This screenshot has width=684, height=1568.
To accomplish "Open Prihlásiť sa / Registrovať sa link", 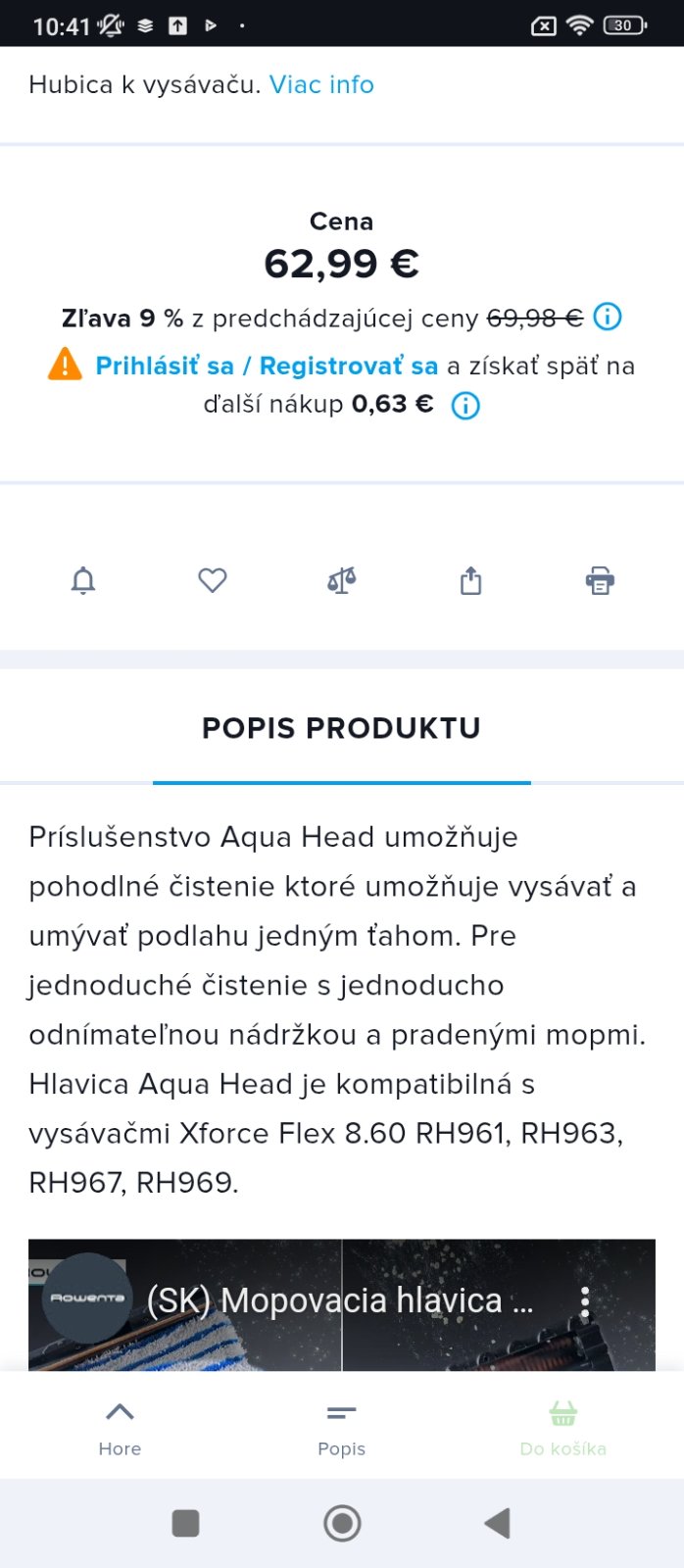I will pos(267,367).
